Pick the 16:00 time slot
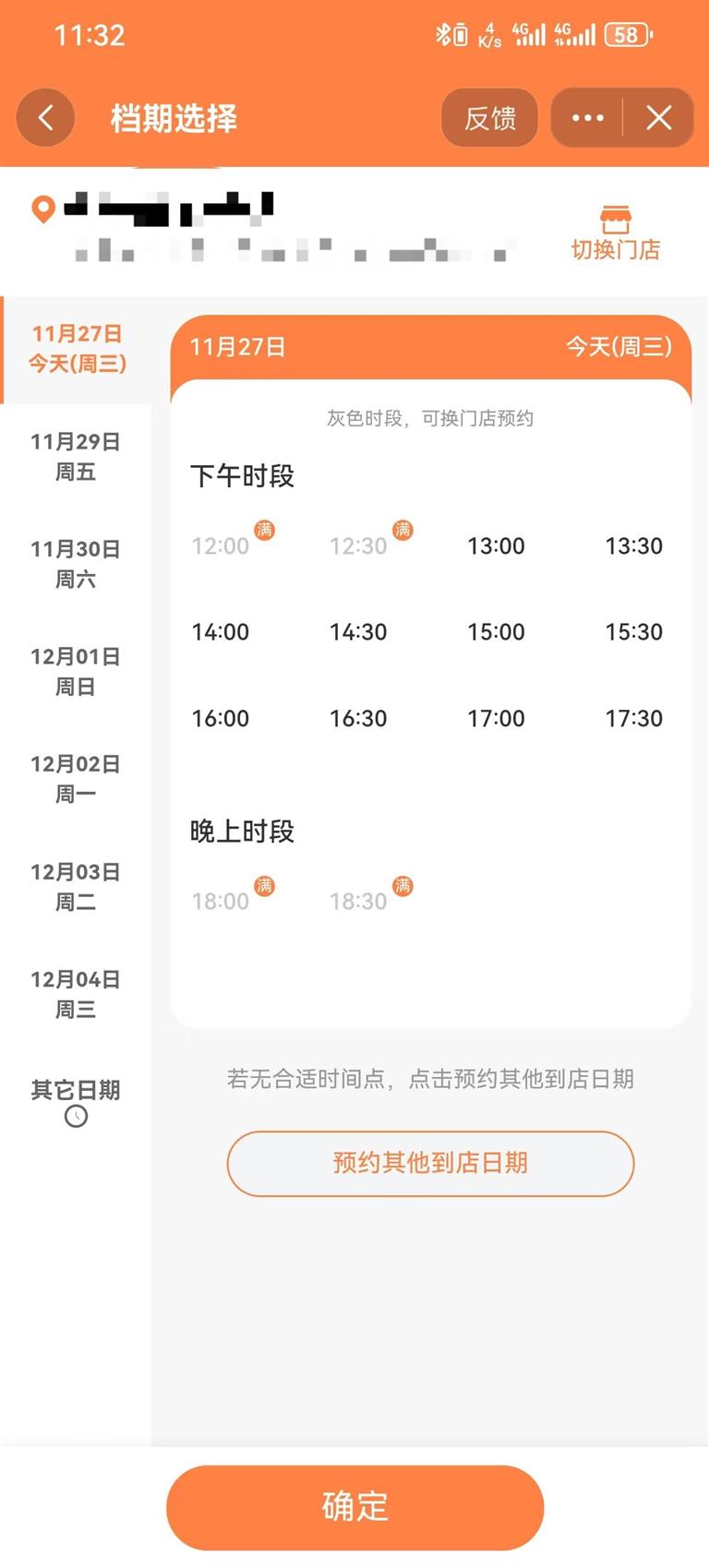Viewport: 709px width, 1568px height. click(221, 718)
